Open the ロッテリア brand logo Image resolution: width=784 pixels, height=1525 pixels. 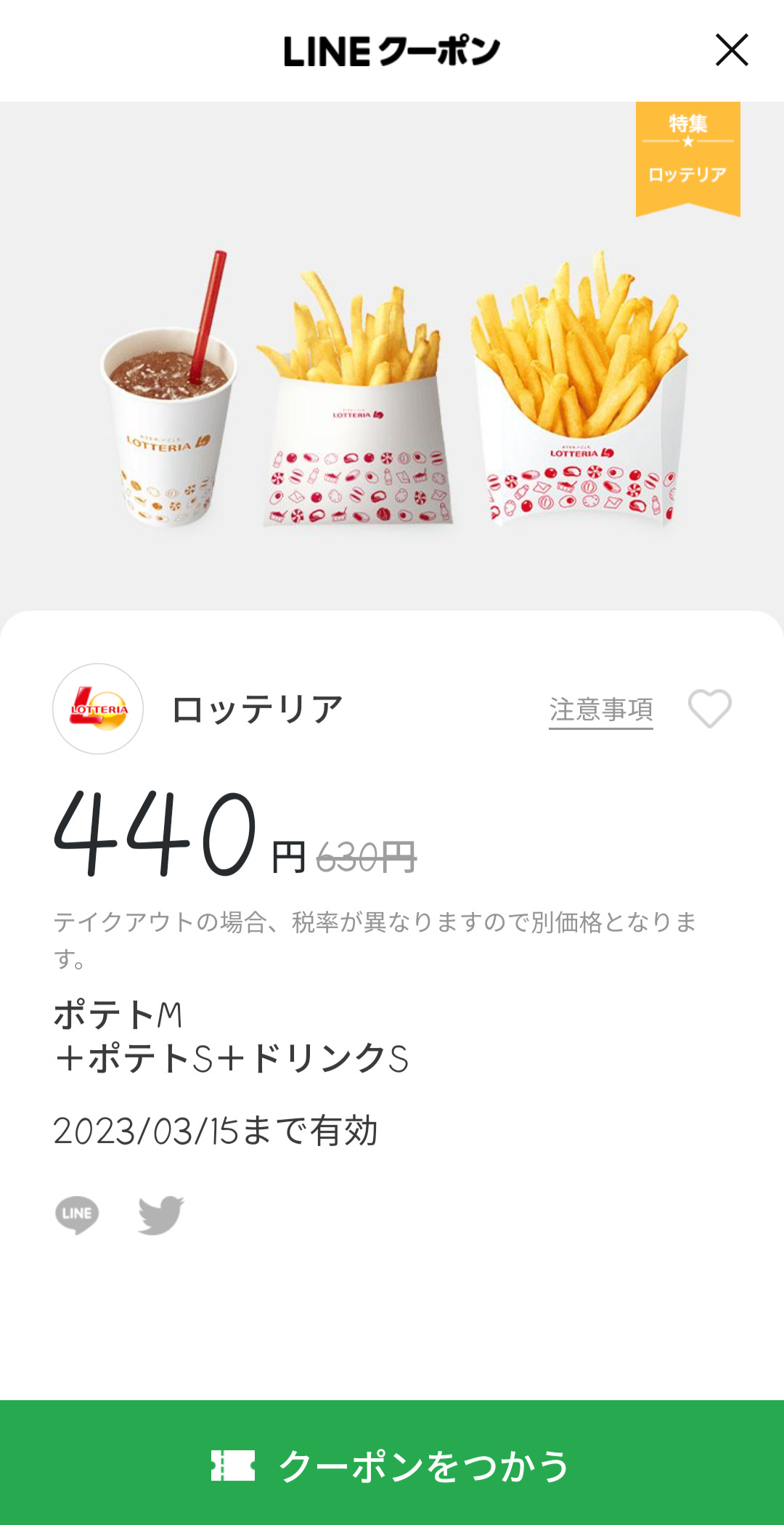click(x=98, y=709)
